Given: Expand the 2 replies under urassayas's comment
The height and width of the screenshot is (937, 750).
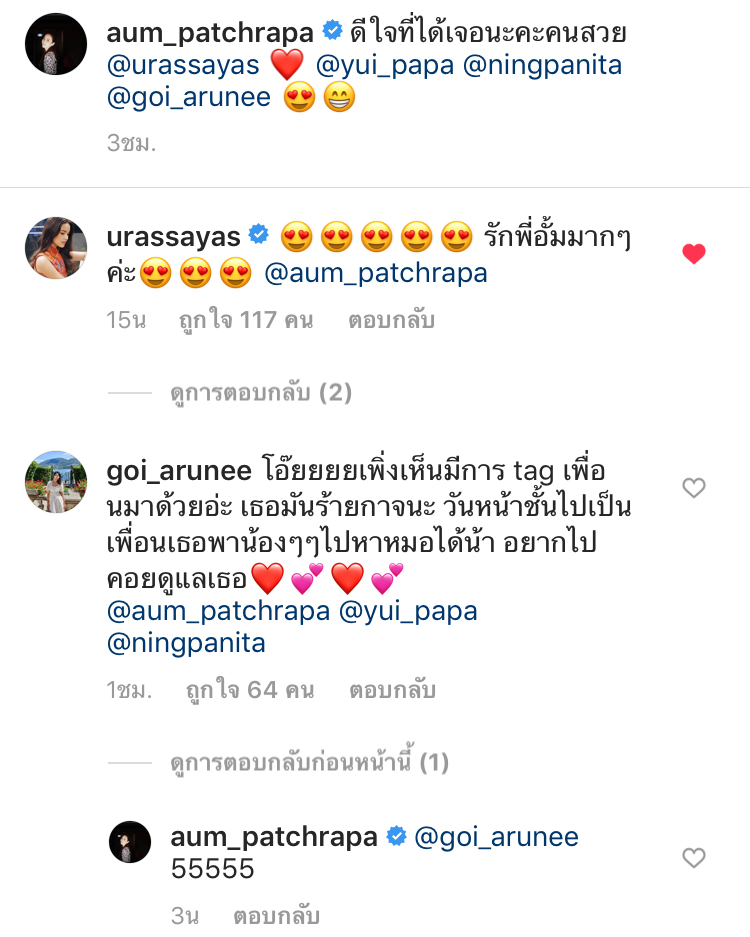Looking at the screenshot, I should [260, 393].
